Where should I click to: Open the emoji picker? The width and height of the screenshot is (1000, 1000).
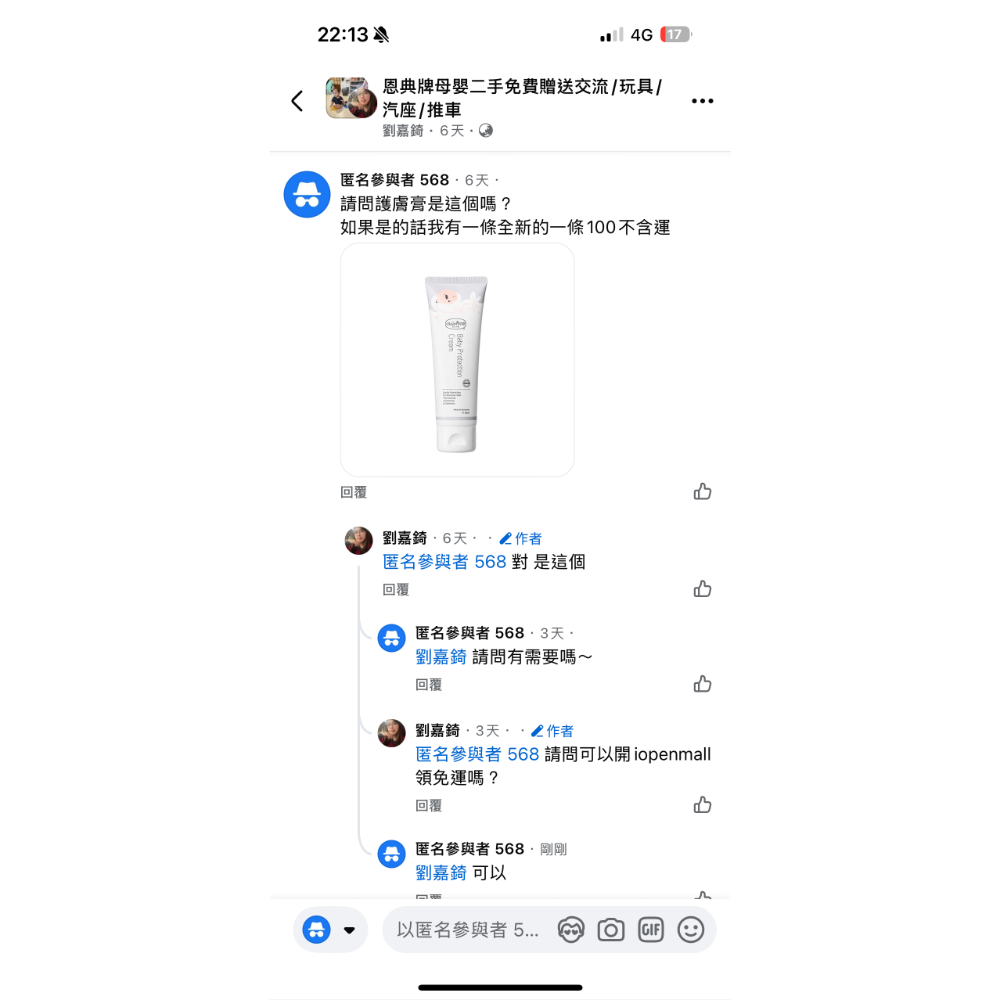[x=691, y=930]
